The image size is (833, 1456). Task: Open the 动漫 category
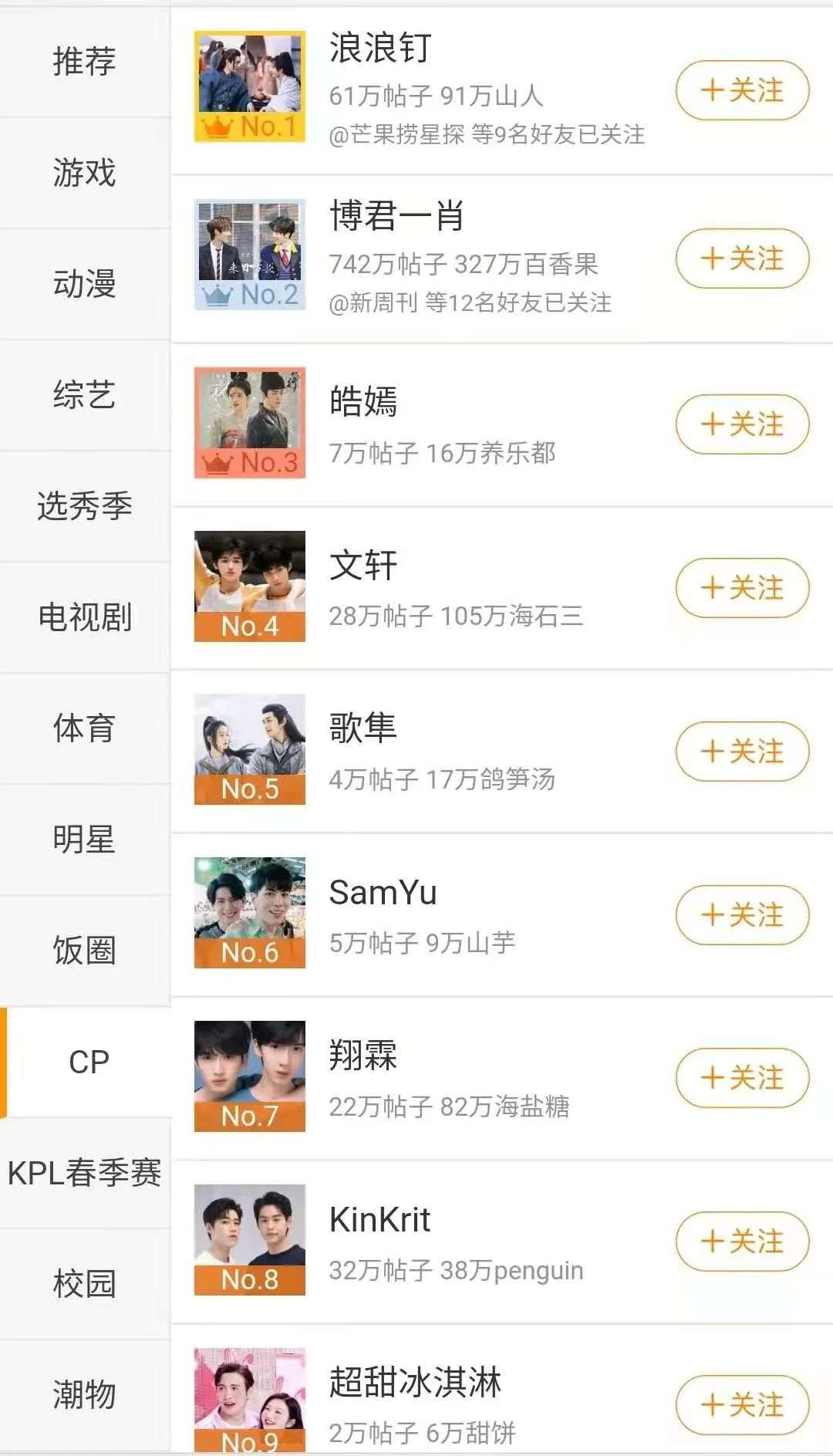click(x=84, y=284)
